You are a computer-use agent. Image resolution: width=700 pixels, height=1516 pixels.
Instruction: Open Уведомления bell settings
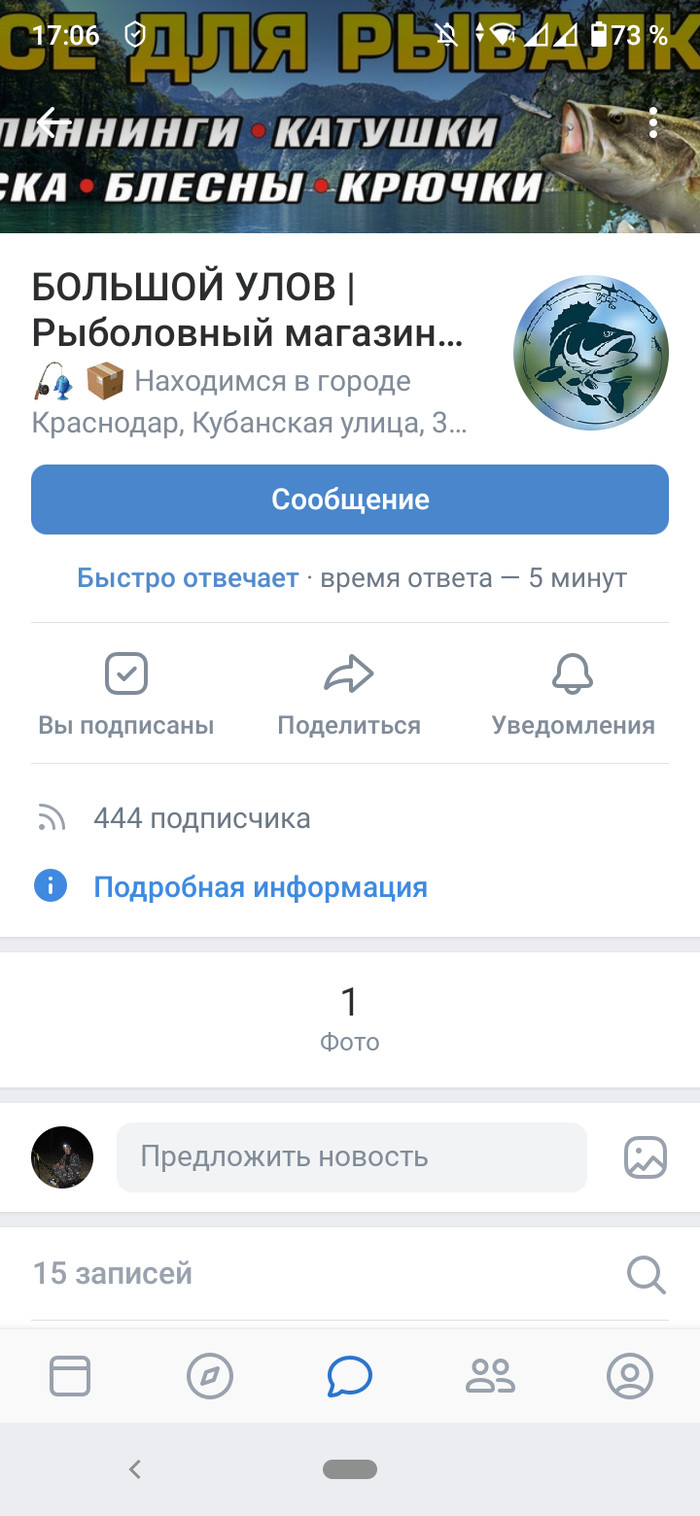(x=573, y=694)
